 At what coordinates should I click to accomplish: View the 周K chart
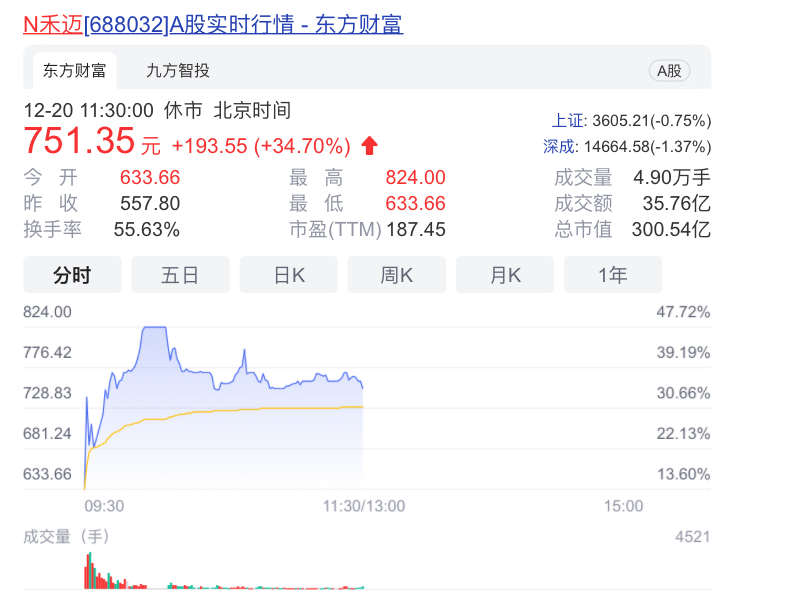[396, 275]
